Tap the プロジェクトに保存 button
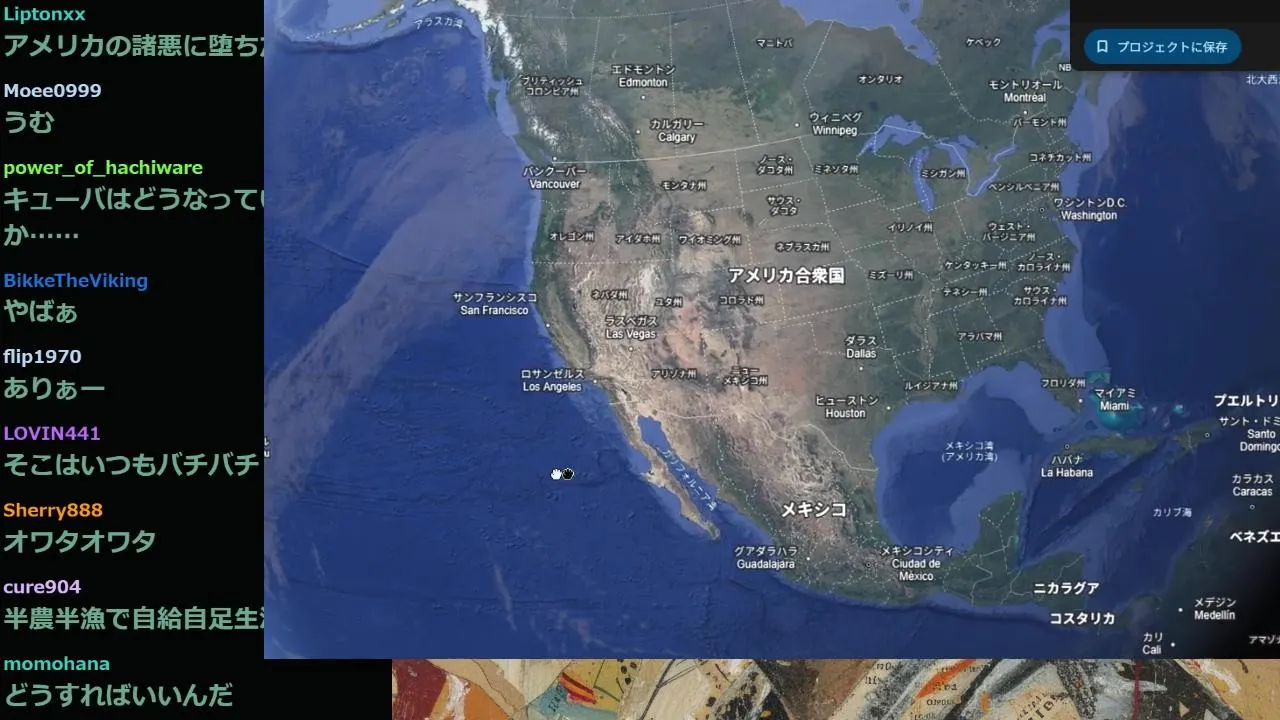The width and height of the screenshot is (1280, 720). click(x=1162, y=47)
